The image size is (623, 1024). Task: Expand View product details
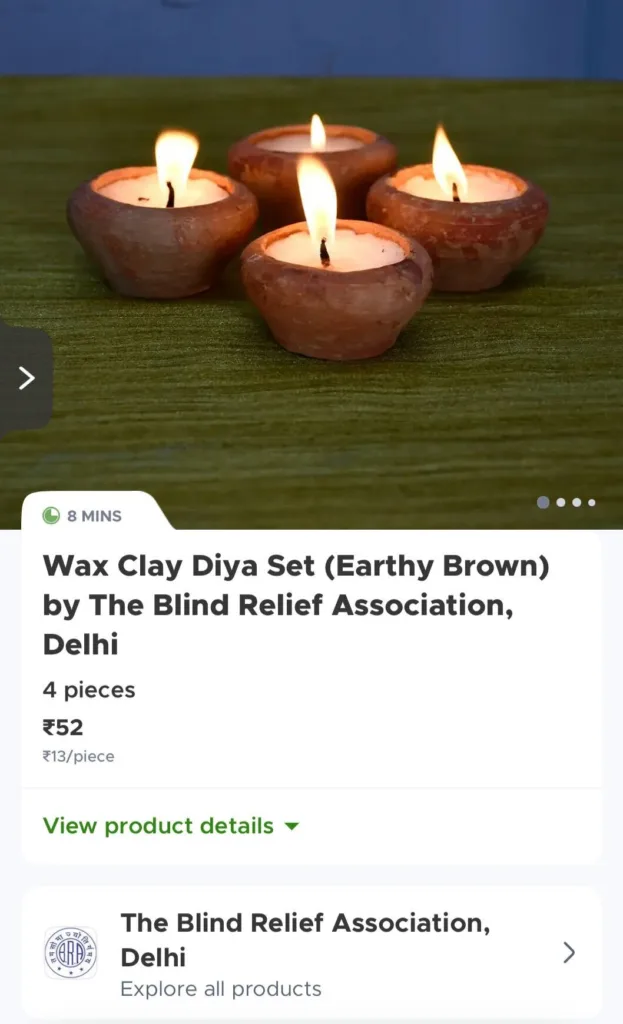tap(171, 826)
